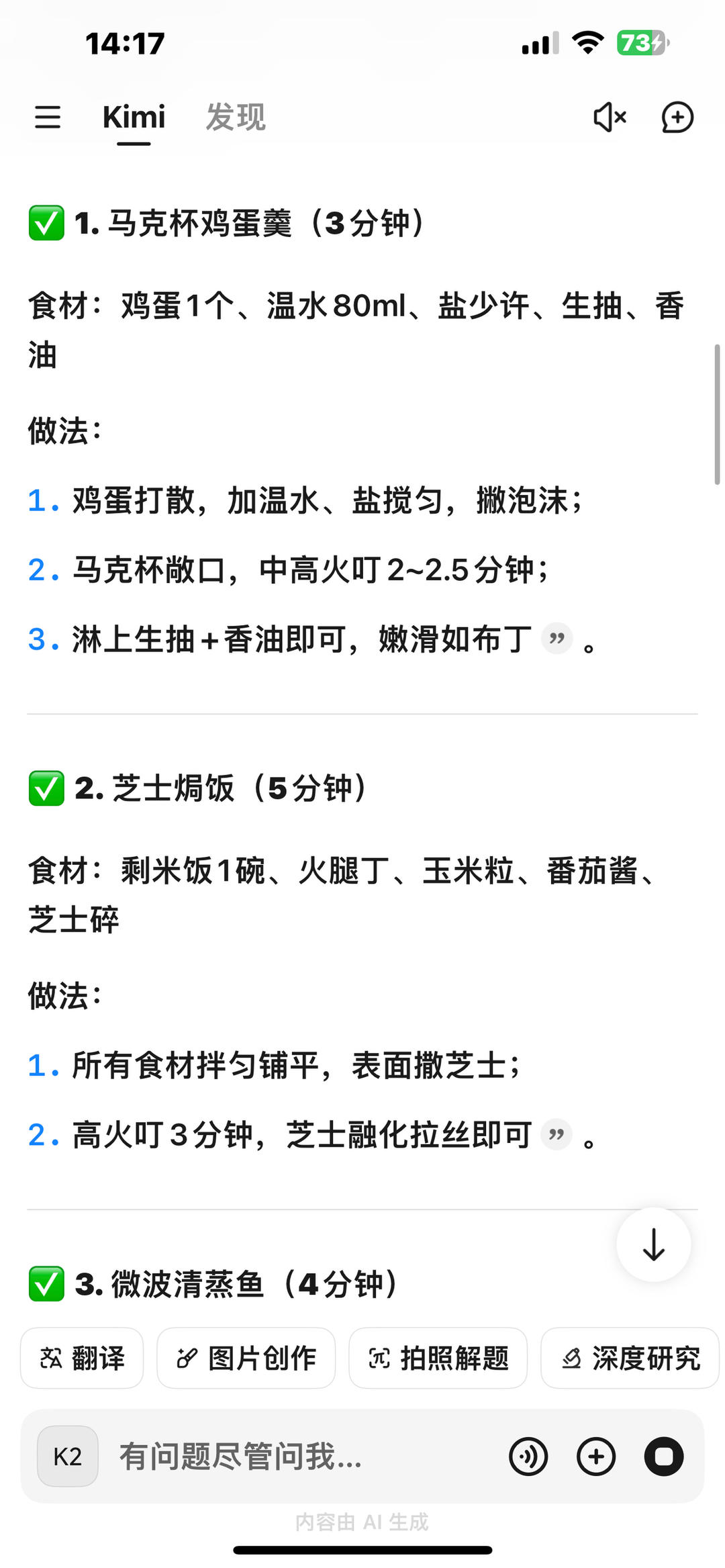Start voice input in message bar

click(528, 1457)
